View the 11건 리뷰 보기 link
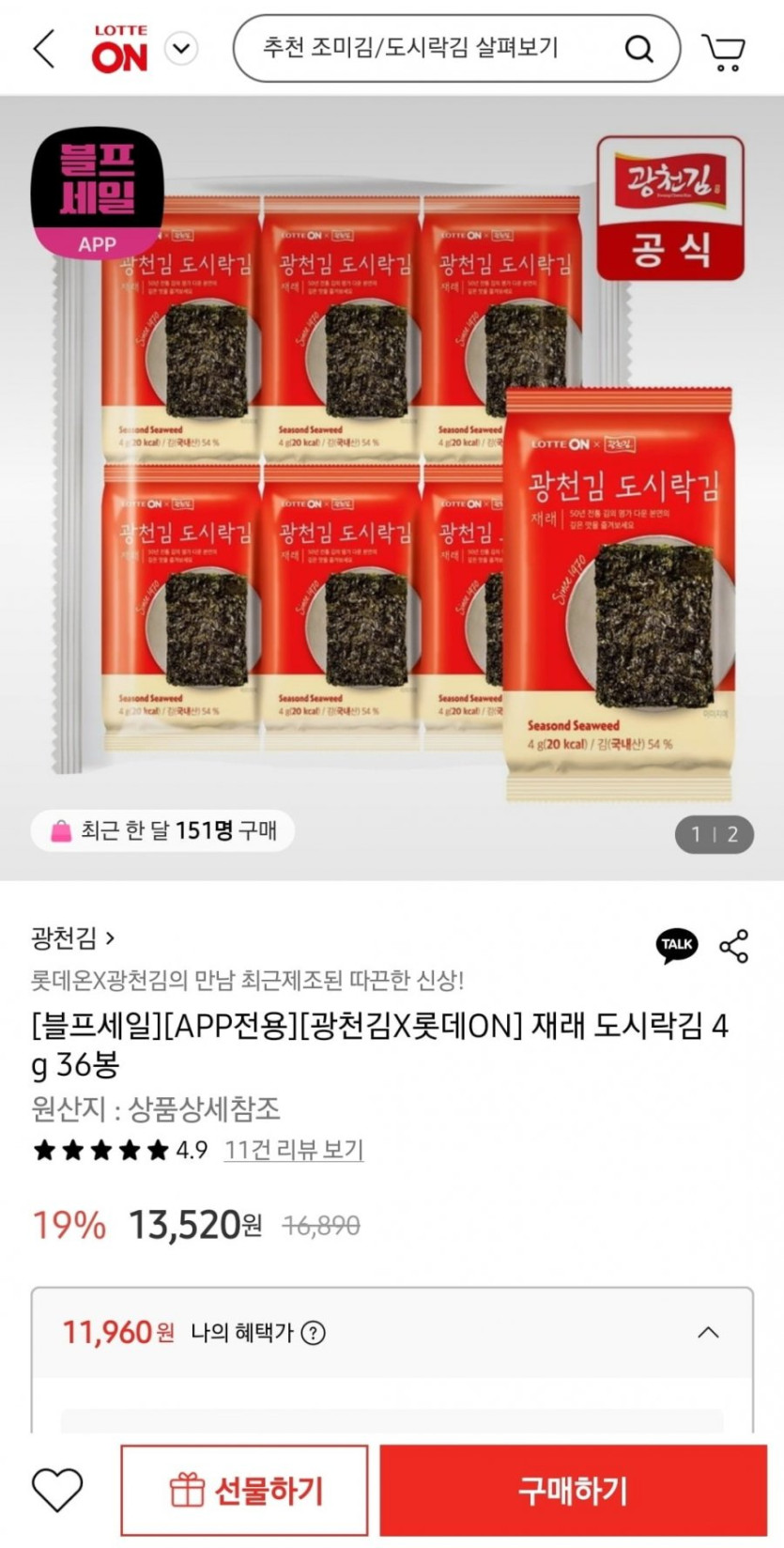The width and height of the screenshot is (784, 1548). click(294, 1150)
